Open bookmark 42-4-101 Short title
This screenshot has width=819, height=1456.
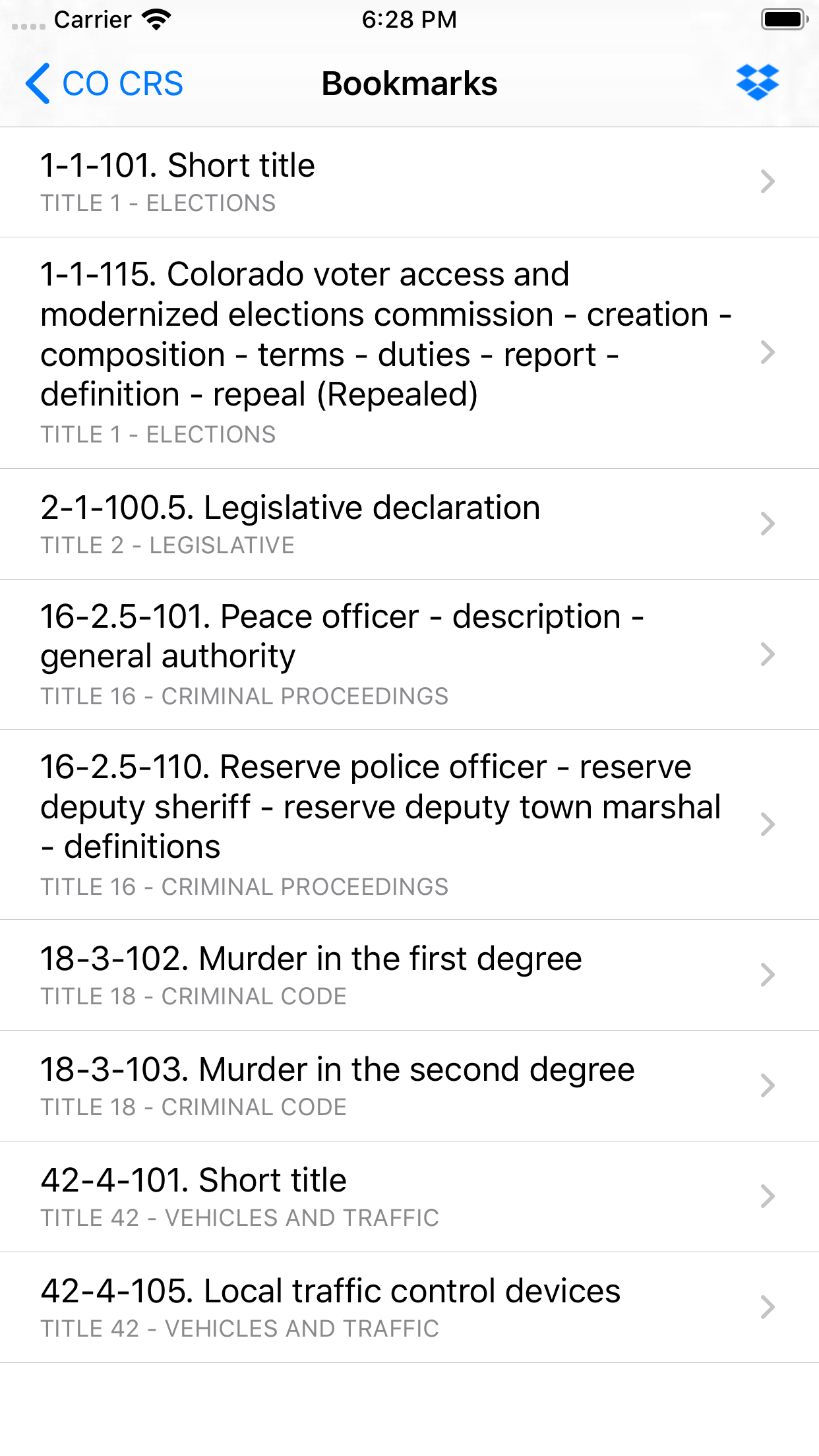409,1197
